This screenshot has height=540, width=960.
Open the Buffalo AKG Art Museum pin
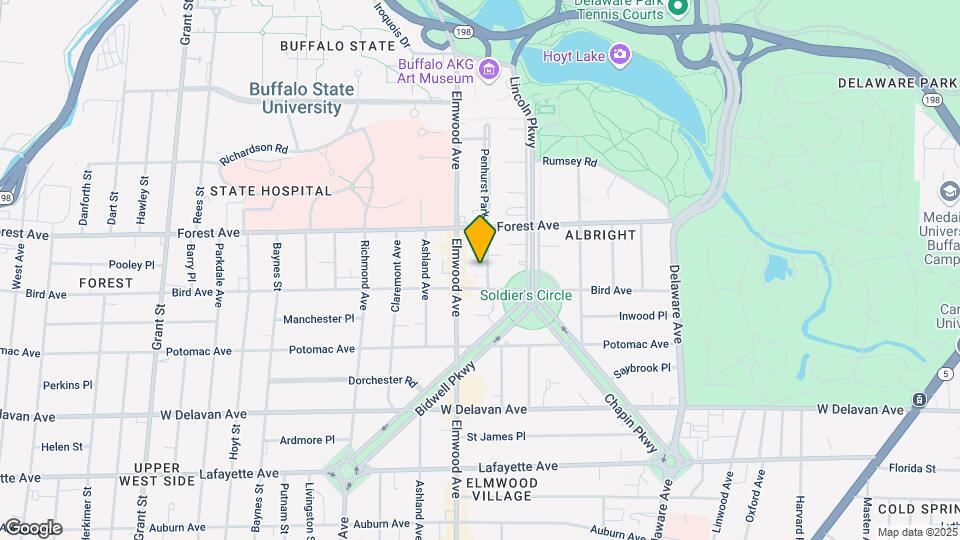pos(488,69)
